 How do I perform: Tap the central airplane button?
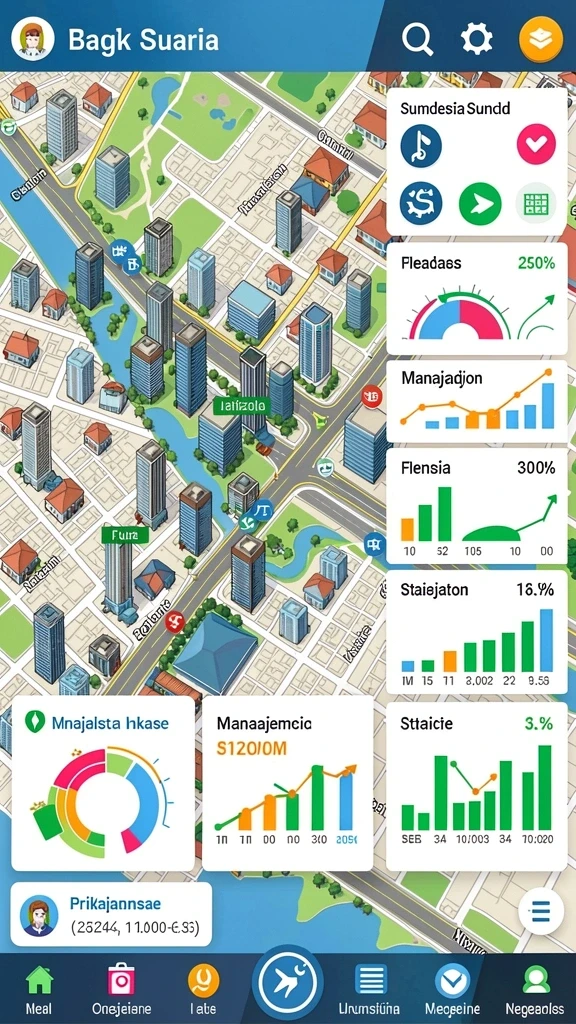click(287, 982)
